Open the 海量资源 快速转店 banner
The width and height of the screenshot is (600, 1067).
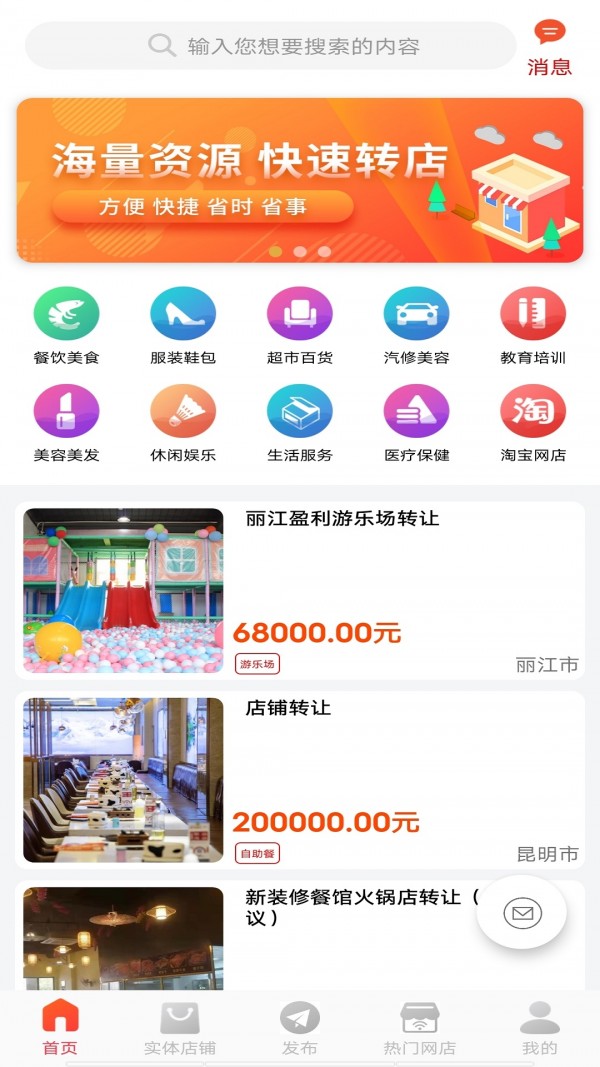click(299, 180)
